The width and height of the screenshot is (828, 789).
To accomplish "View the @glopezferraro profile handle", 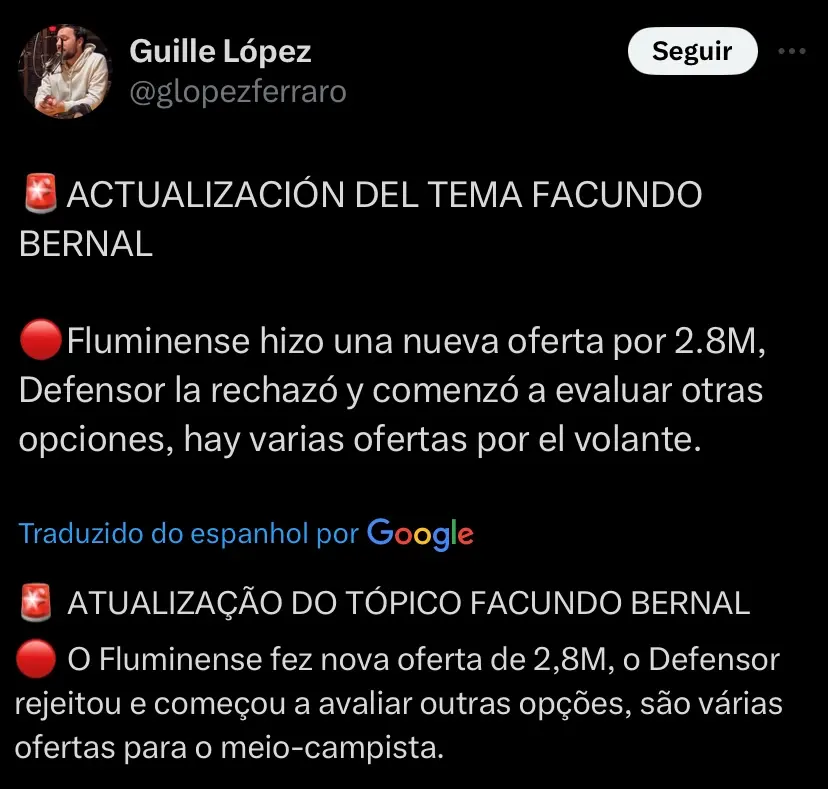I will (238, 92).
